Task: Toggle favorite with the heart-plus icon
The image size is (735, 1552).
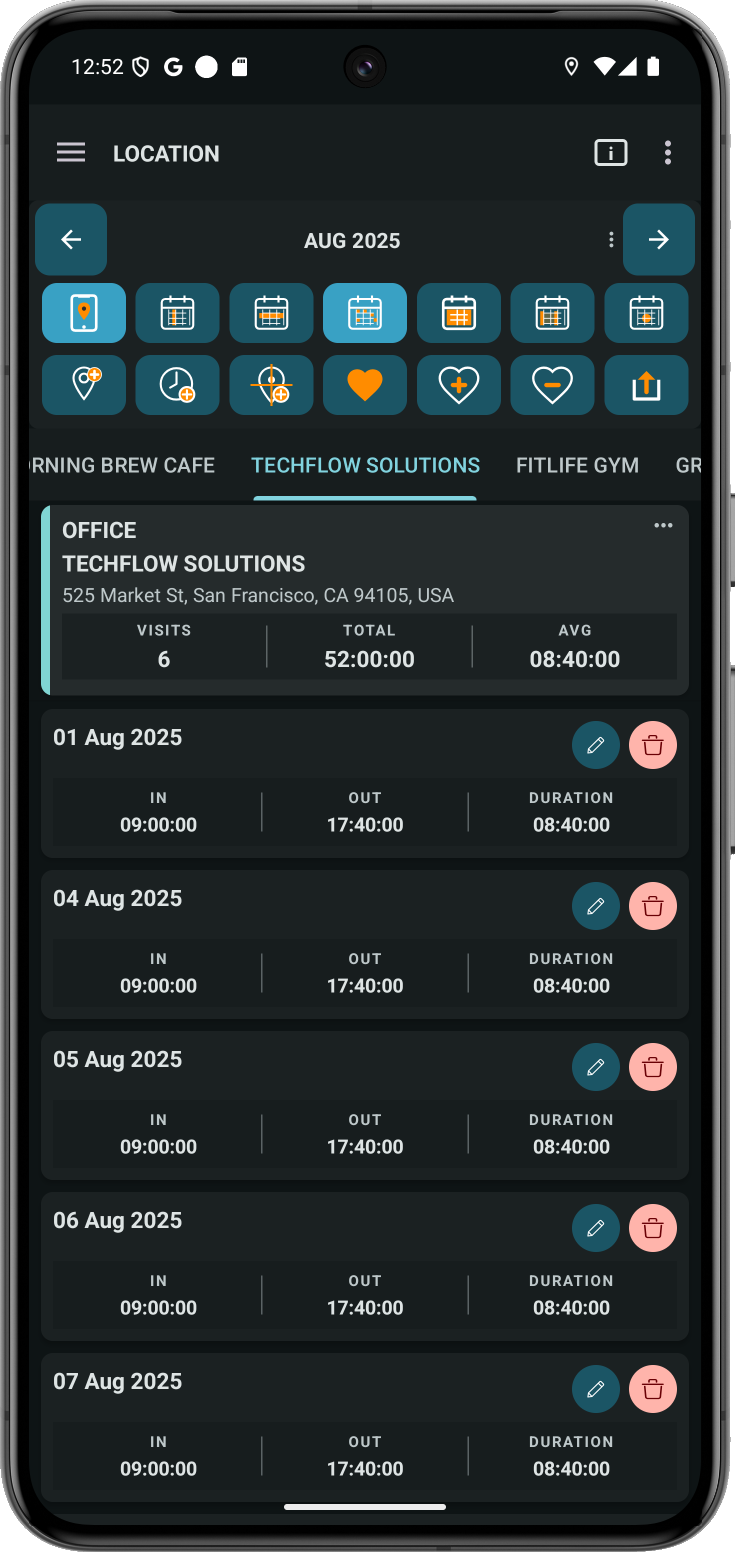Action: click(x=459, y=385)
